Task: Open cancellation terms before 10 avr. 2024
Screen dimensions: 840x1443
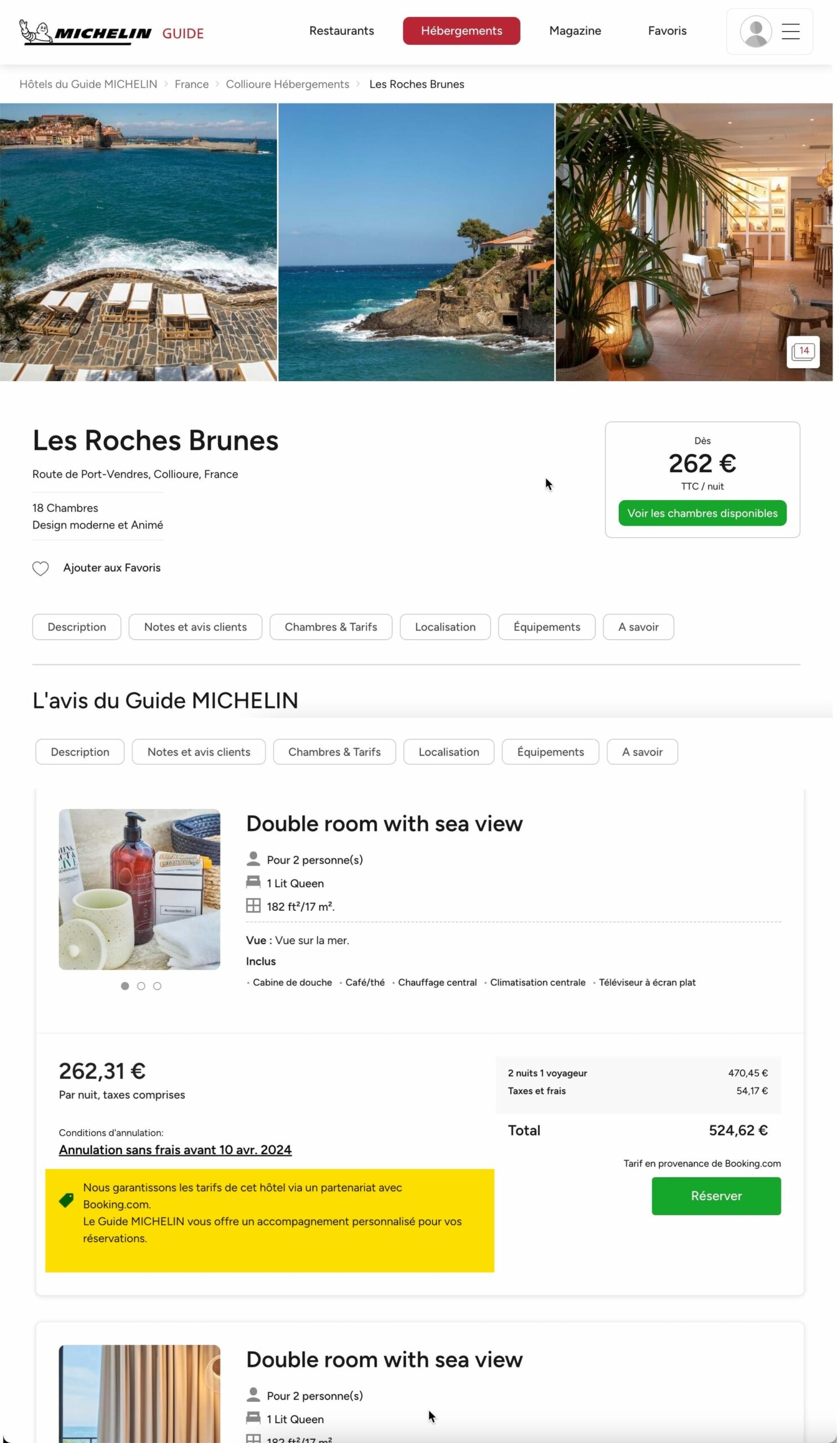Action: pos(175,1150)
